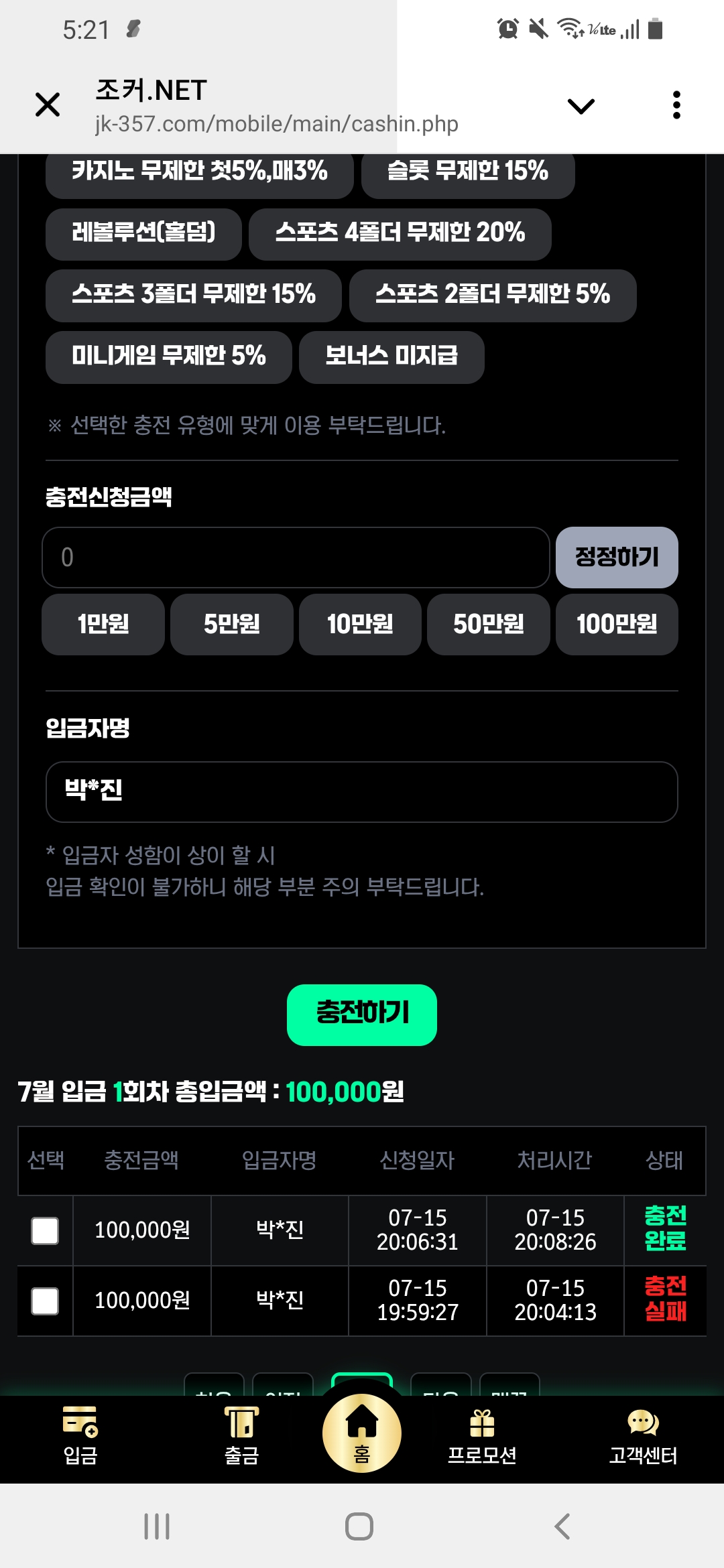Close the browser tab with X

click(48, 105)
